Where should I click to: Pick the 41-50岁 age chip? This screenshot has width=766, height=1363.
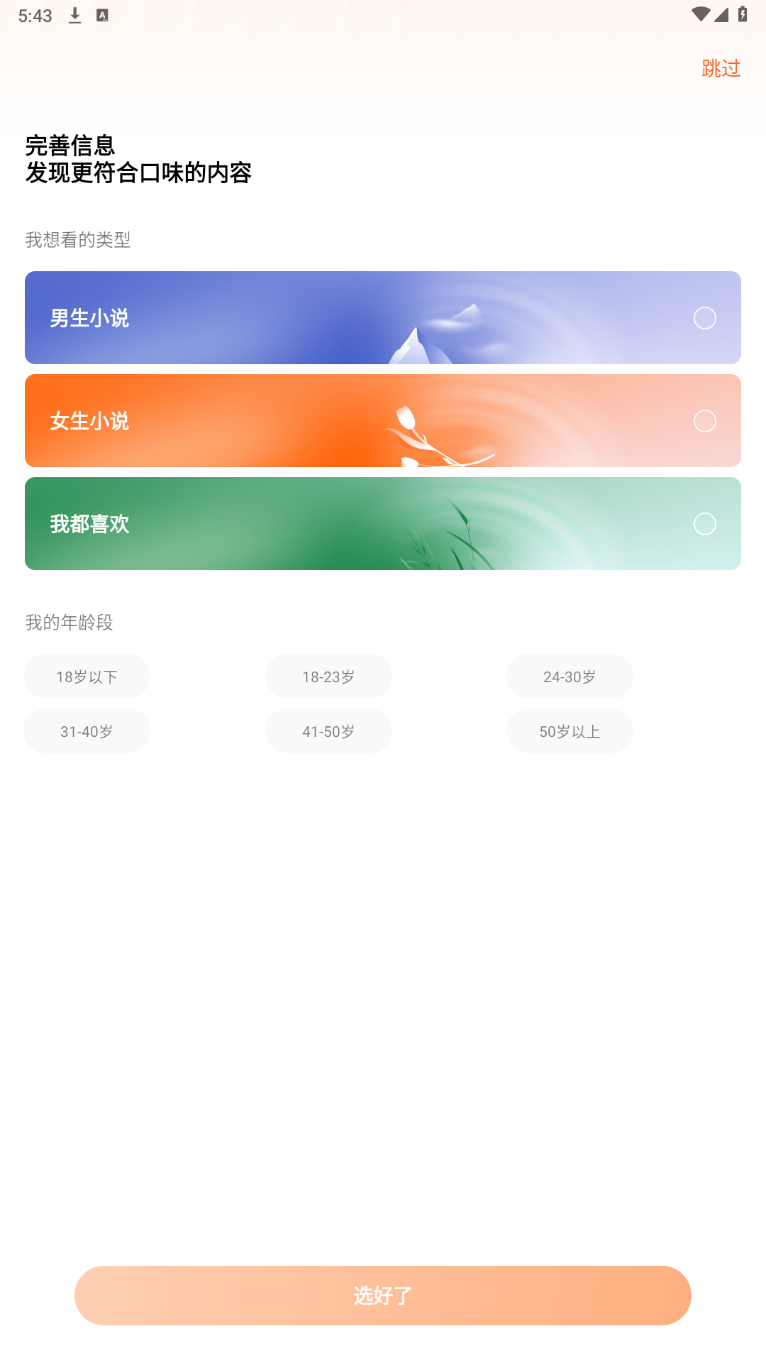point(328,731)
